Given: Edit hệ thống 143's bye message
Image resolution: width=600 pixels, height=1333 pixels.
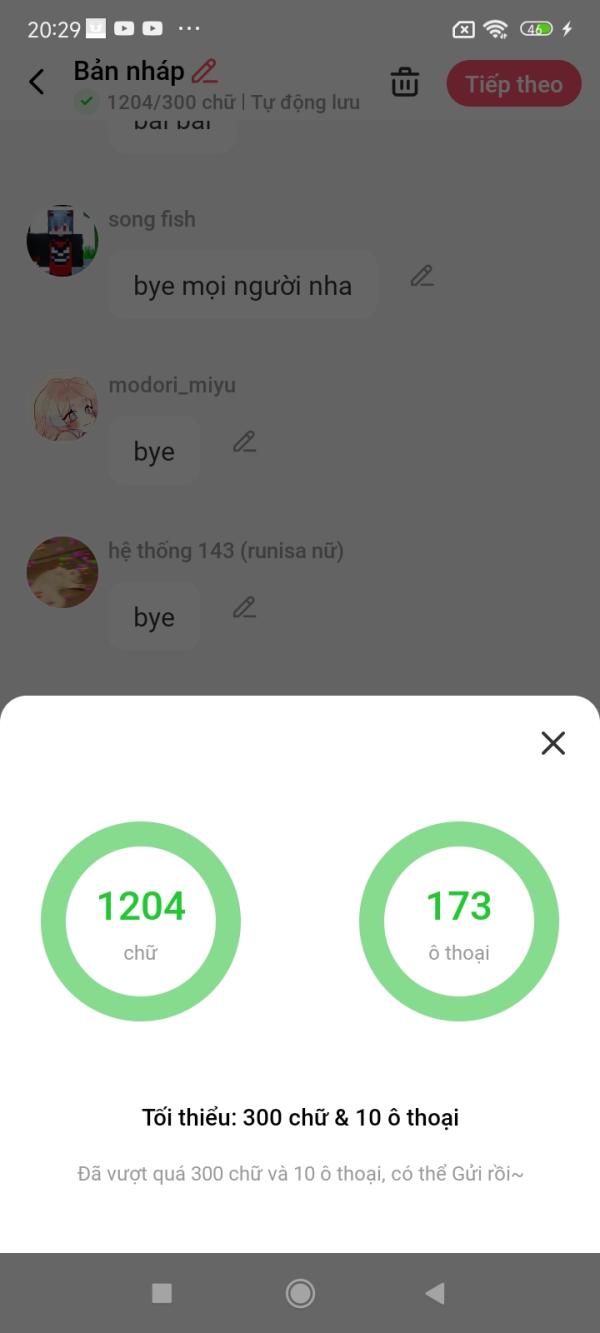Looking at the screenshot, I should coord(245,607).
